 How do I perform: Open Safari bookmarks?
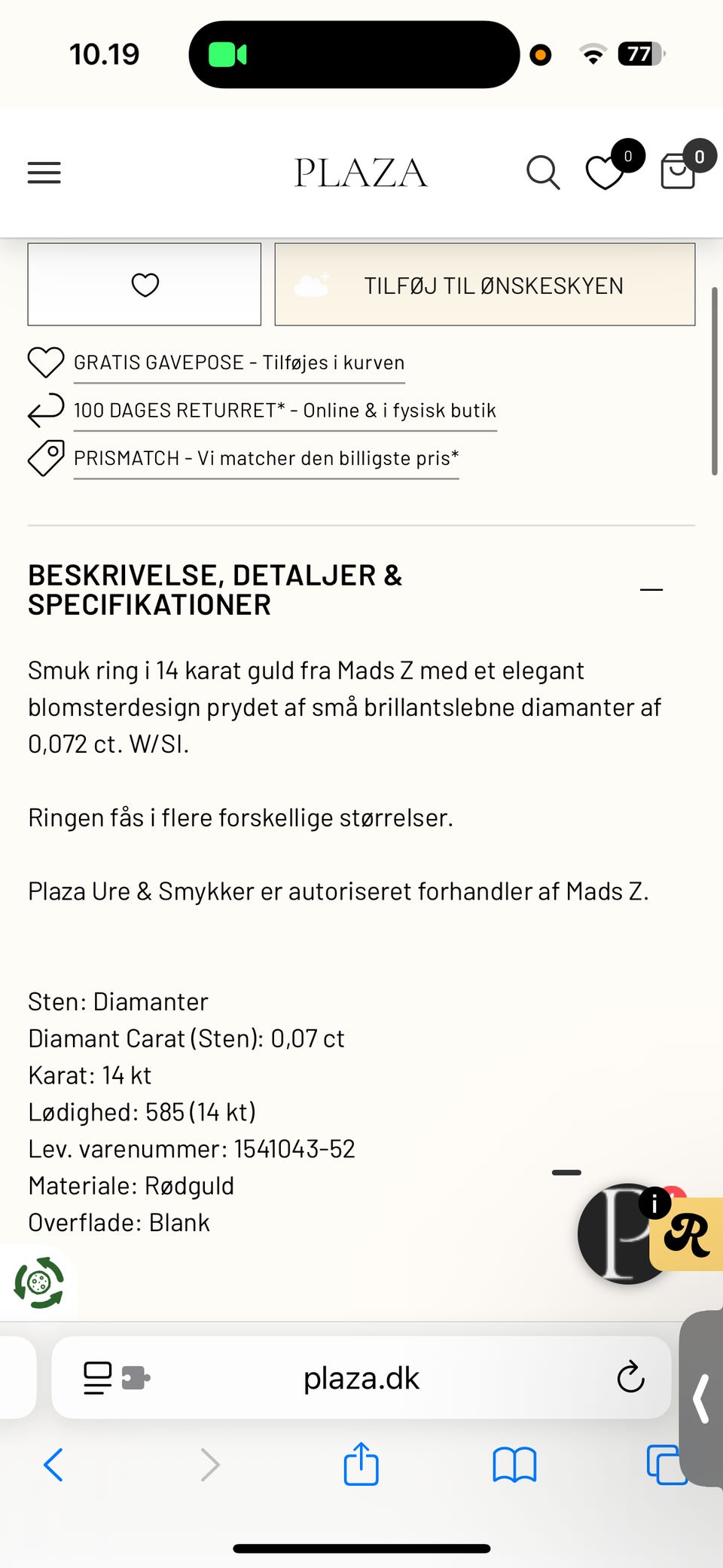tap(514, 1464)
